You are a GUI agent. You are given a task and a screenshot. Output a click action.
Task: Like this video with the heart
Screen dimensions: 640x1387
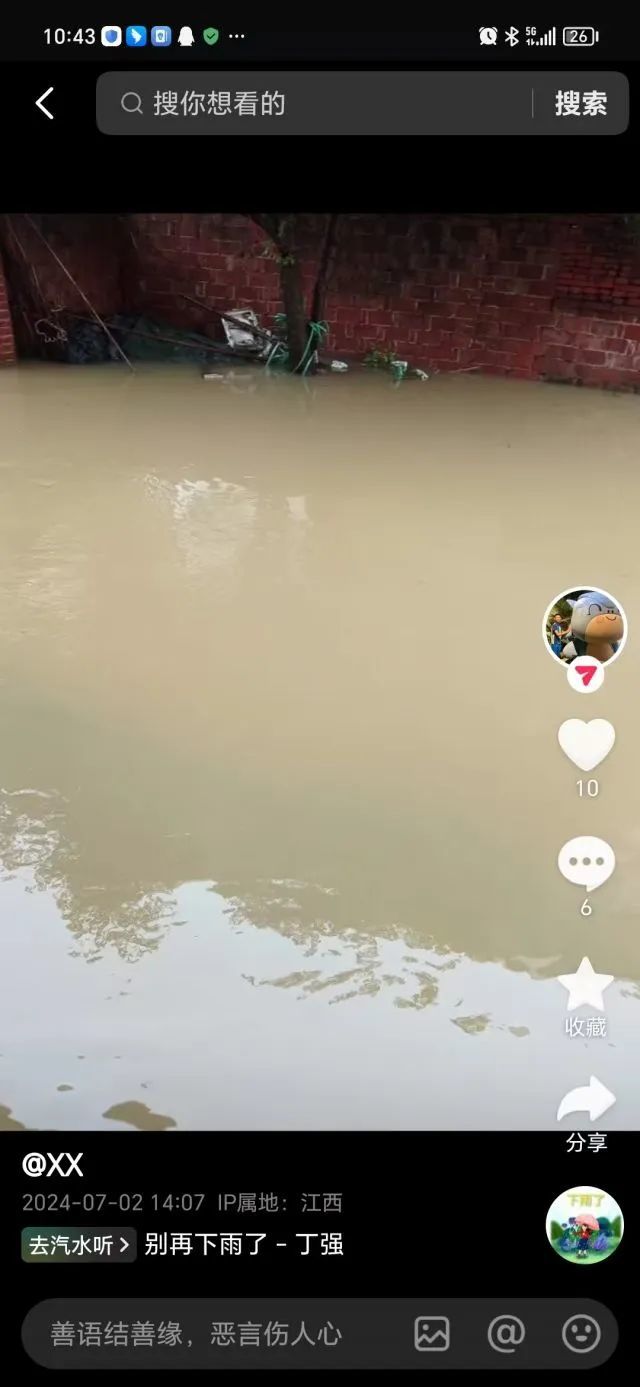click(x=586, y=745)
